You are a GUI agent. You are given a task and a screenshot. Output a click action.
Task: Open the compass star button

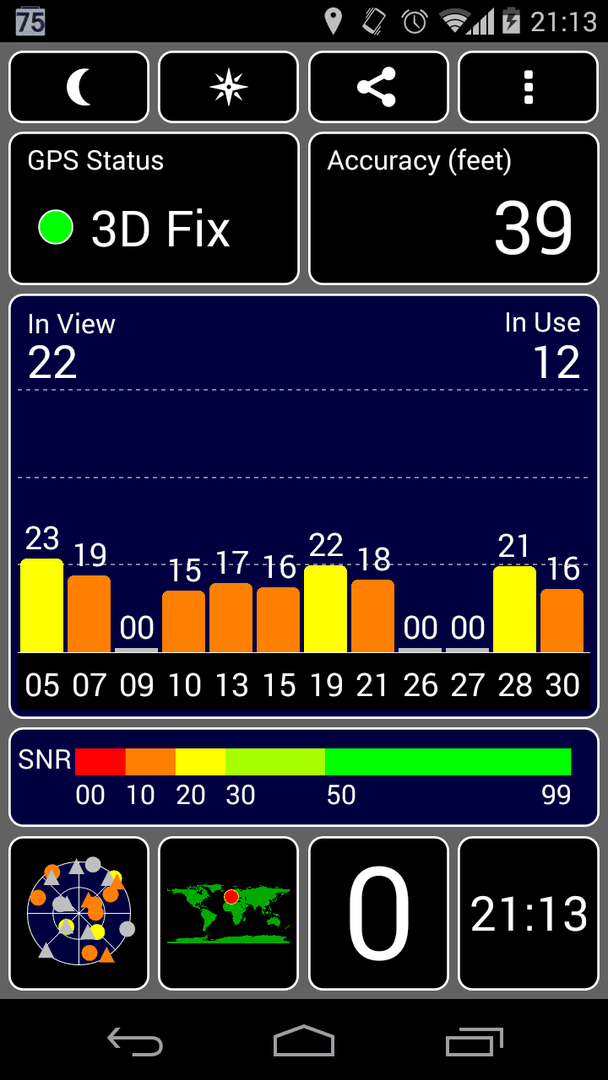point(229,87)
